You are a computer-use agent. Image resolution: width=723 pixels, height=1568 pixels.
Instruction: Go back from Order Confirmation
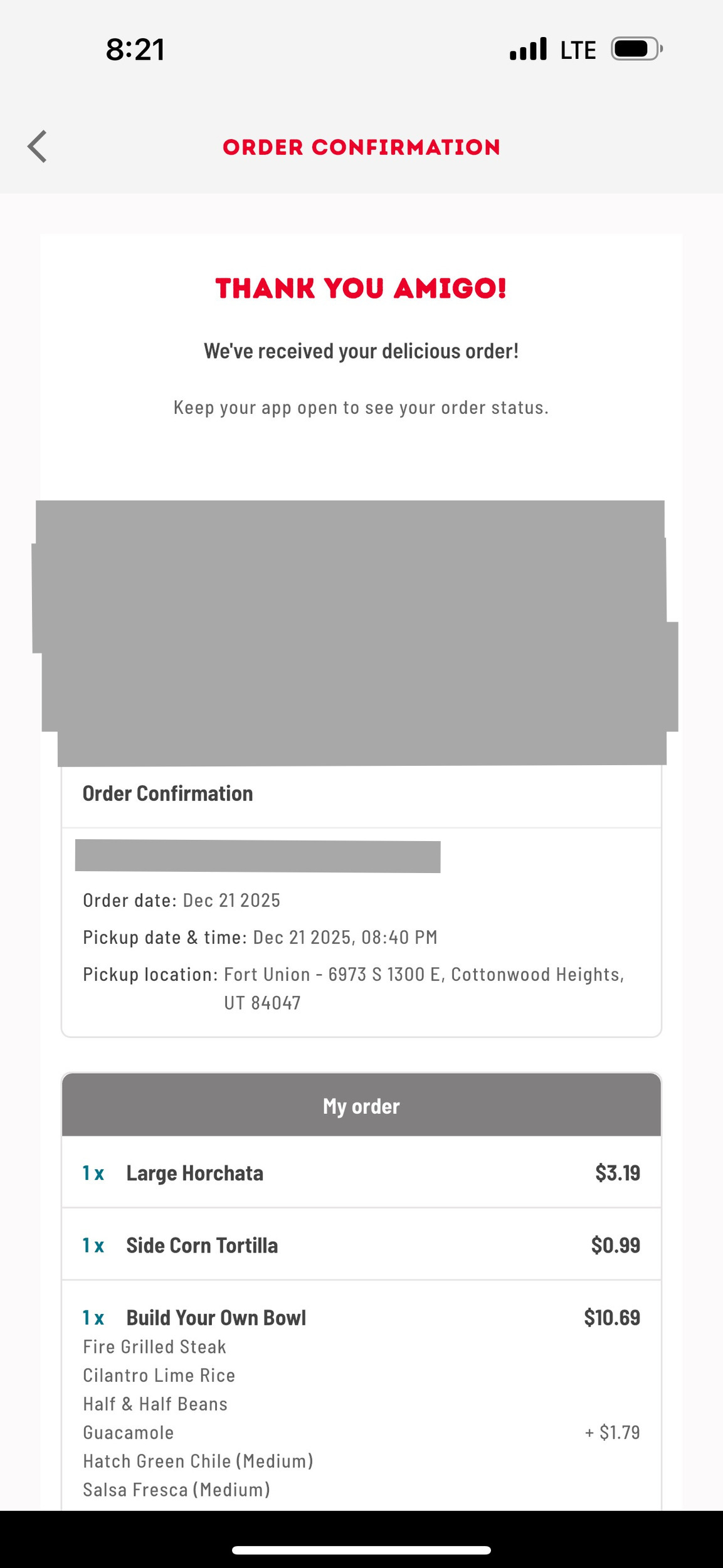click(x=38, y=147)
